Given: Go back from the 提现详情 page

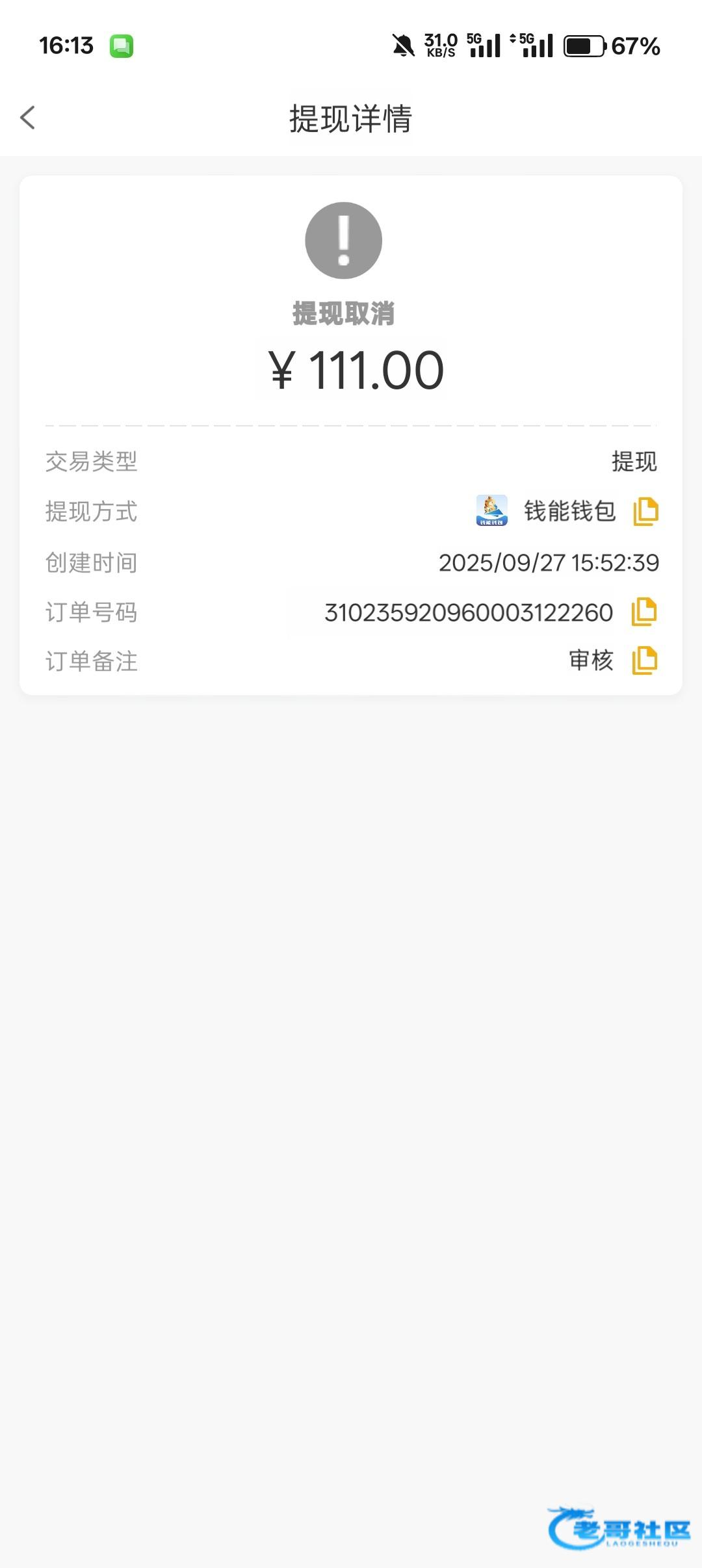Looking at the screenshot, I should click(x=27, y=118).
